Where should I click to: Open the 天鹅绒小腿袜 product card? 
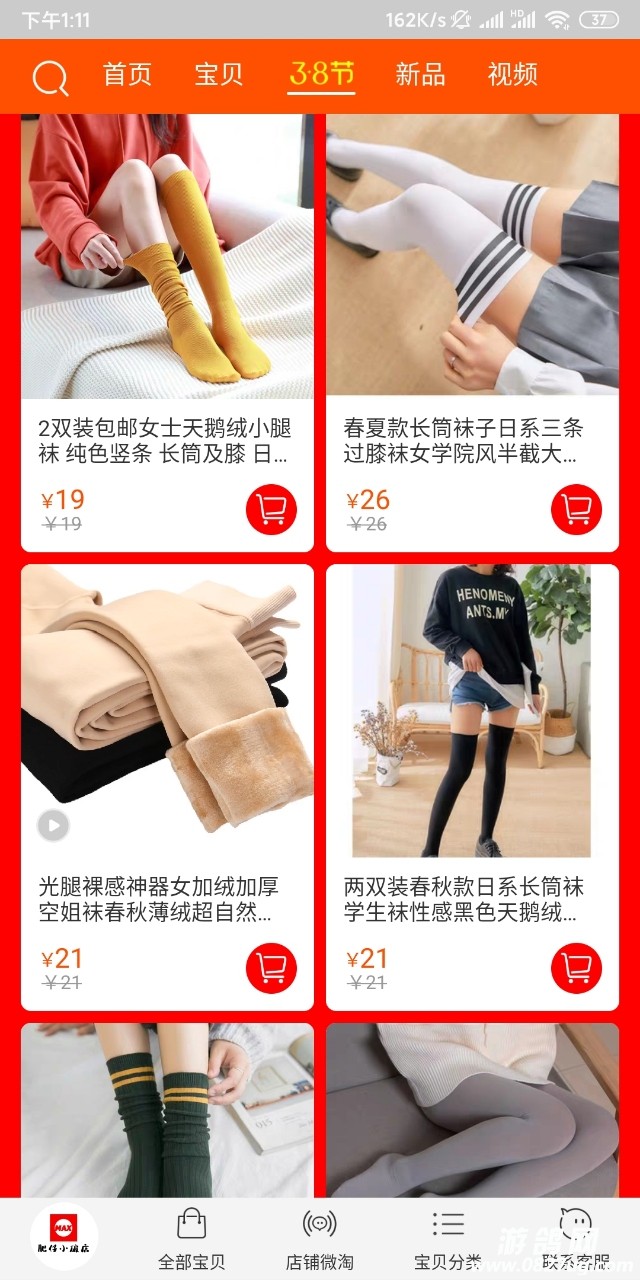point(167,300)
